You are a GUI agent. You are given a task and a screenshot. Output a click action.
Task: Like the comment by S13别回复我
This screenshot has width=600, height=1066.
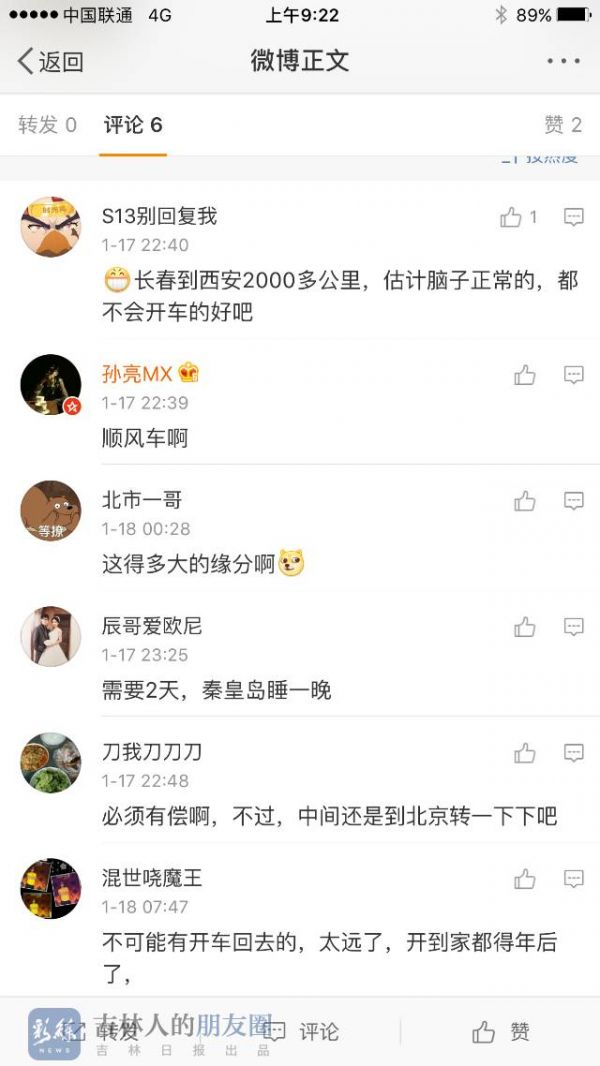(x=512, y=217)
